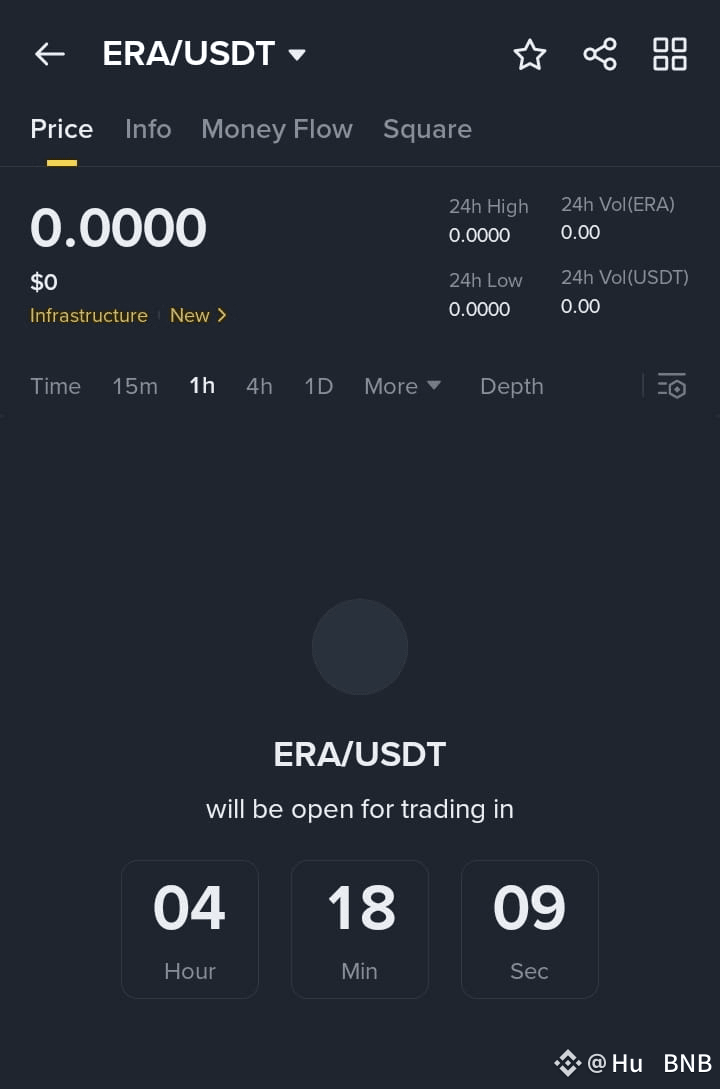Image resolution: width=720 pixels, height=1089 pixels.
Task: Open the grid menu icon top right
Action: pyautogui.click(x=668, y=55)
